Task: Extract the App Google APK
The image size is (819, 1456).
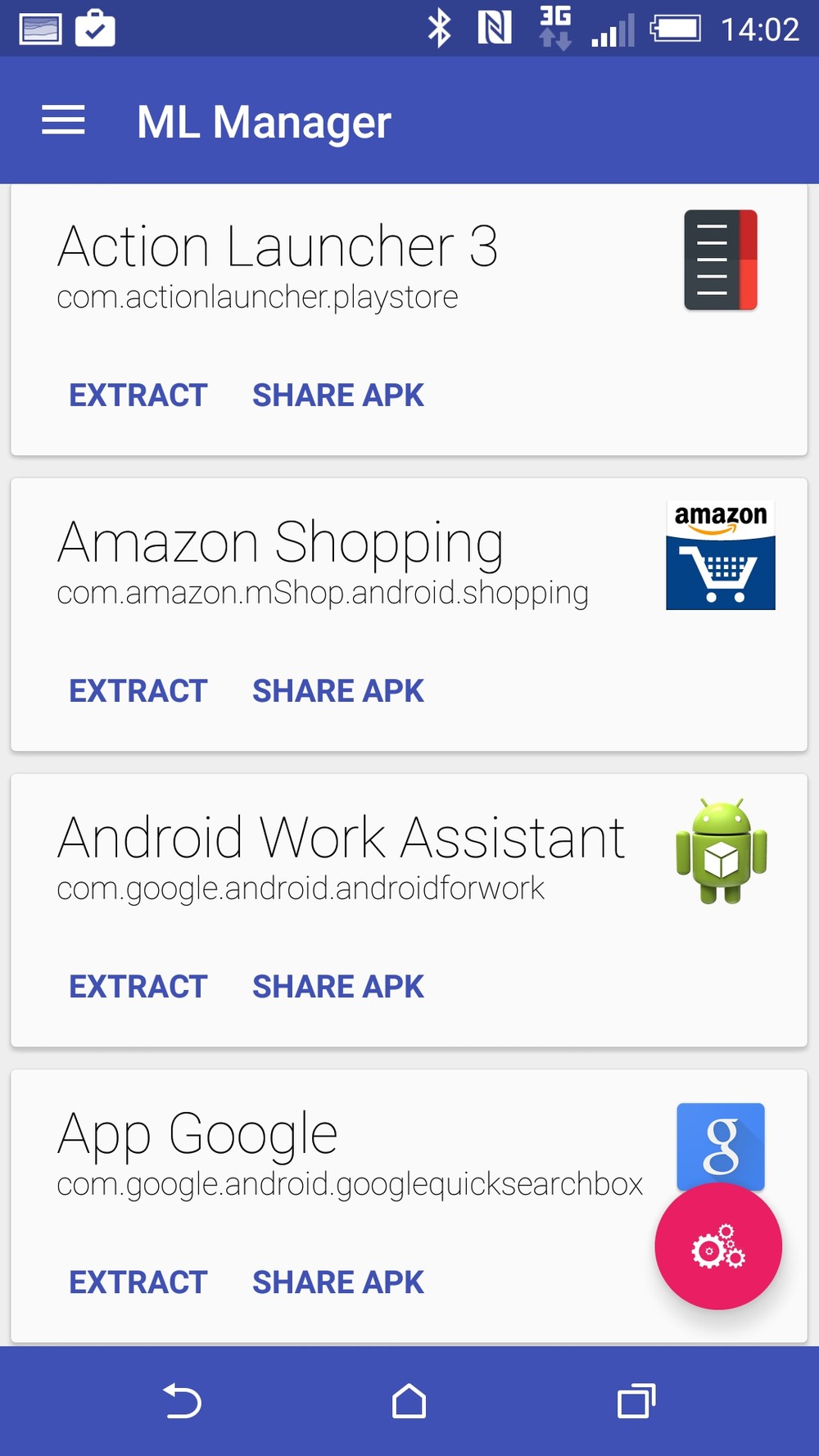Action: pos(138,1282)
